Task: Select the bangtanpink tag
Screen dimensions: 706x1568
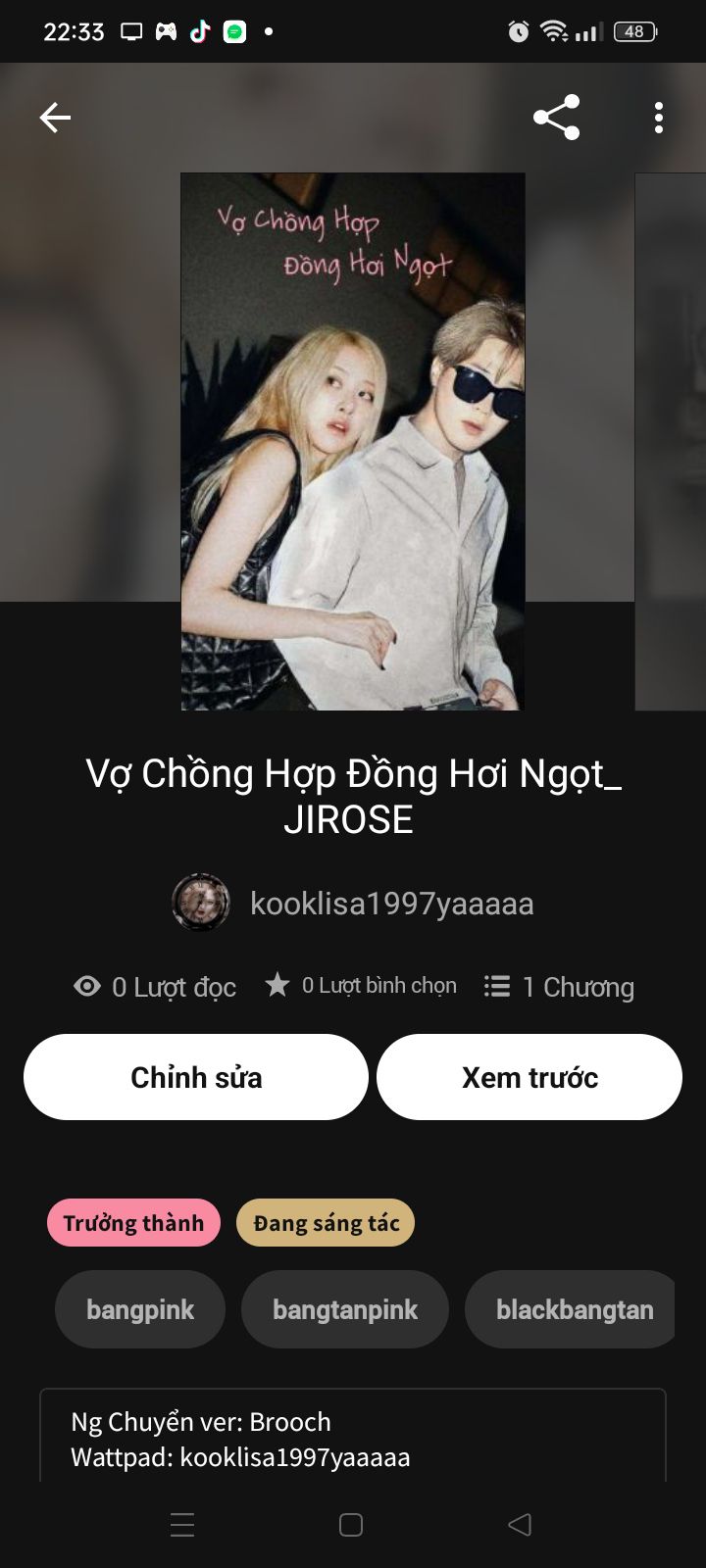Action: tap(345, 1309)
